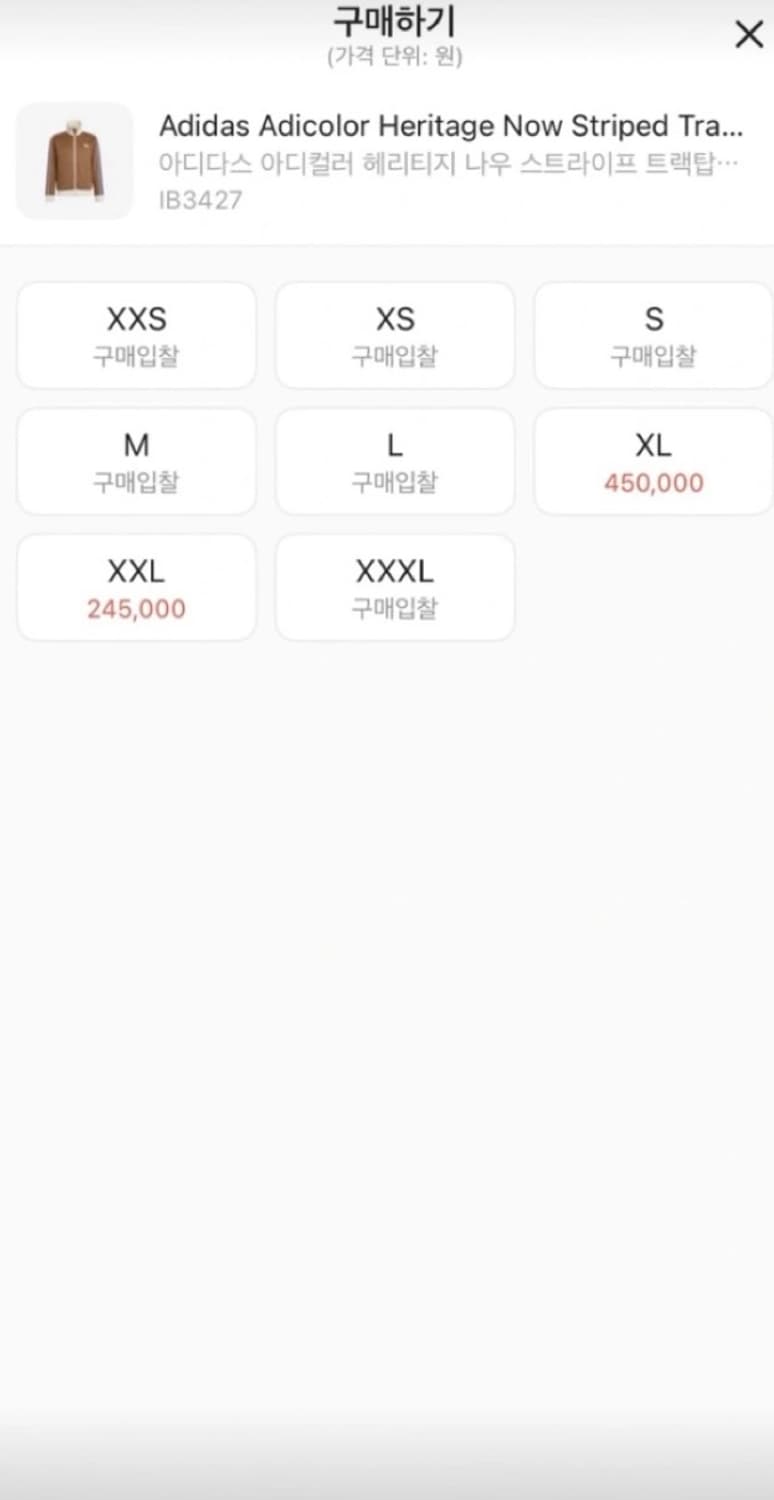Click the 구매입찰 label under size M
This screenshot has width=774, height=1500.
coord(136,483)
